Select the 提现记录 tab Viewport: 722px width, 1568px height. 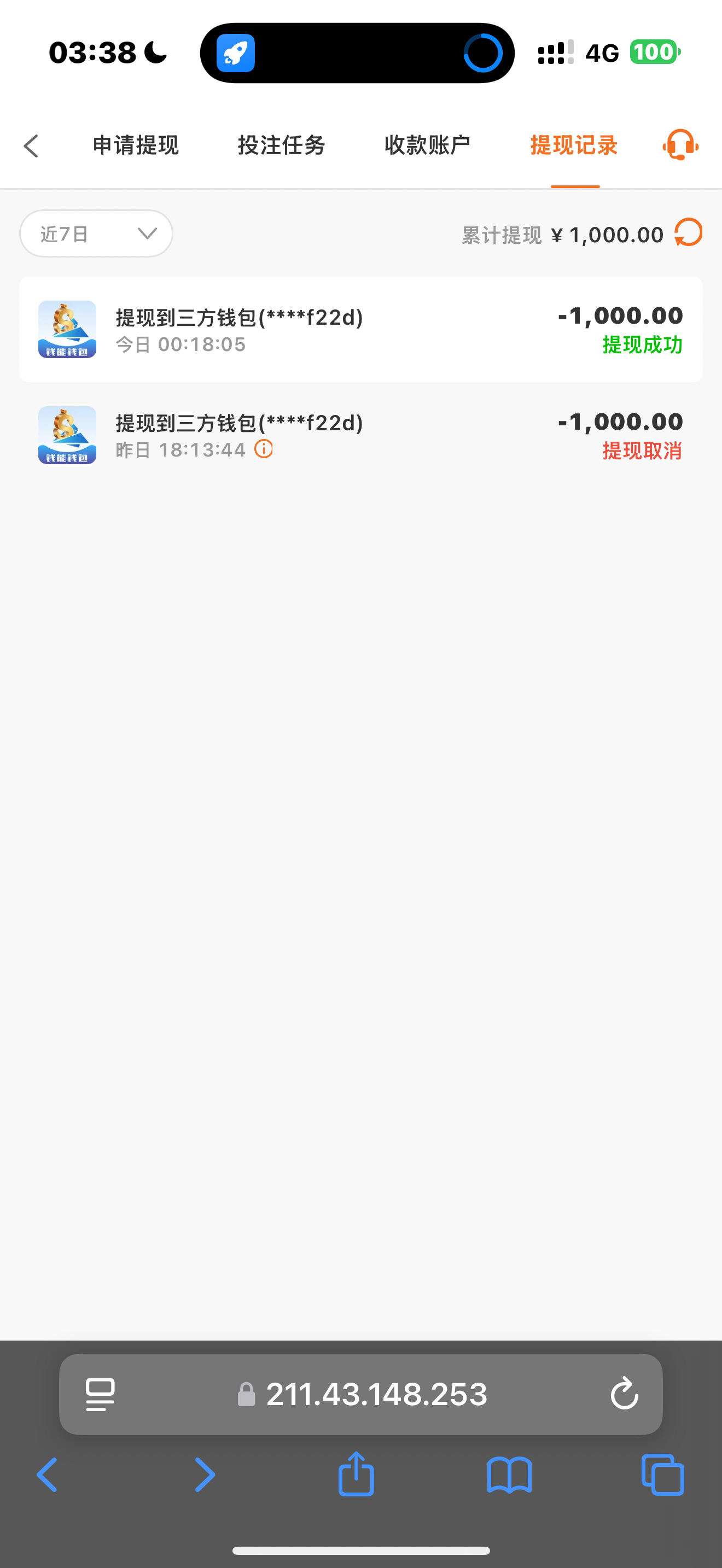574,146
